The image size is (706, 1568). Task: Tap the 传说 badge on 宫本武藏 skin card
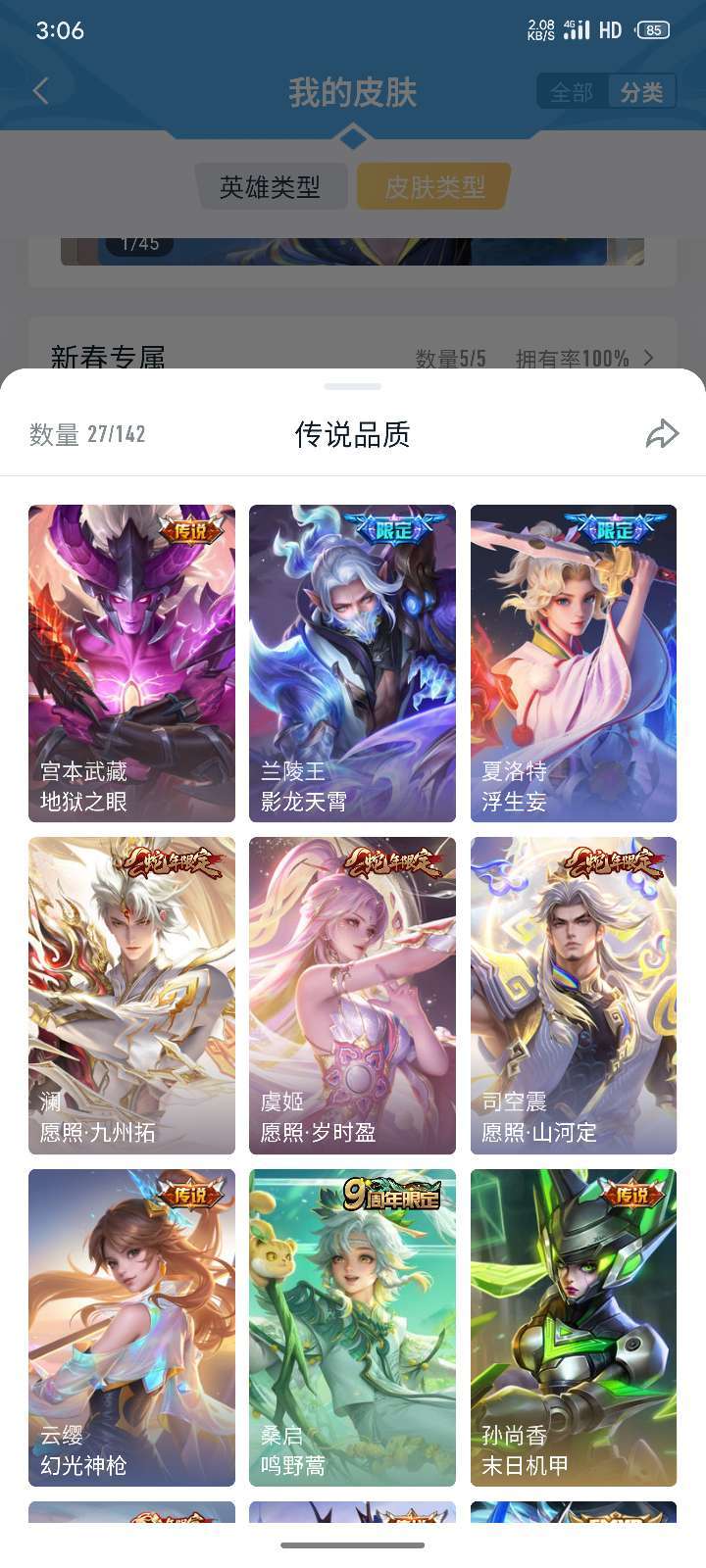click(x=190, y=531)
